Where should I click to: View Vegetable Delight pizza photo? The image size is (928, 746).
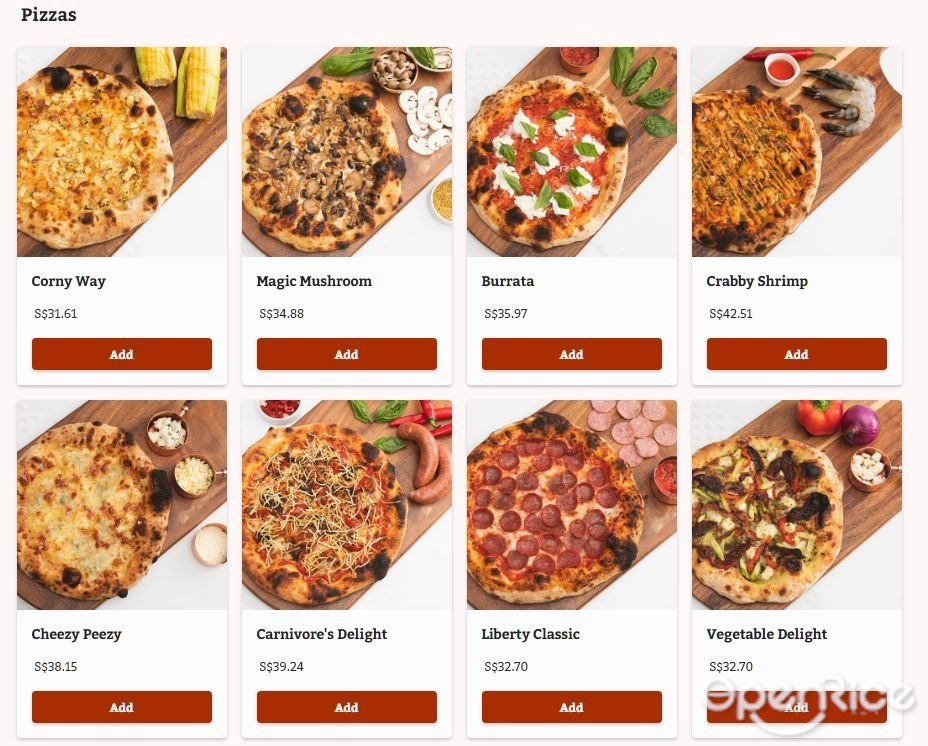796,505
